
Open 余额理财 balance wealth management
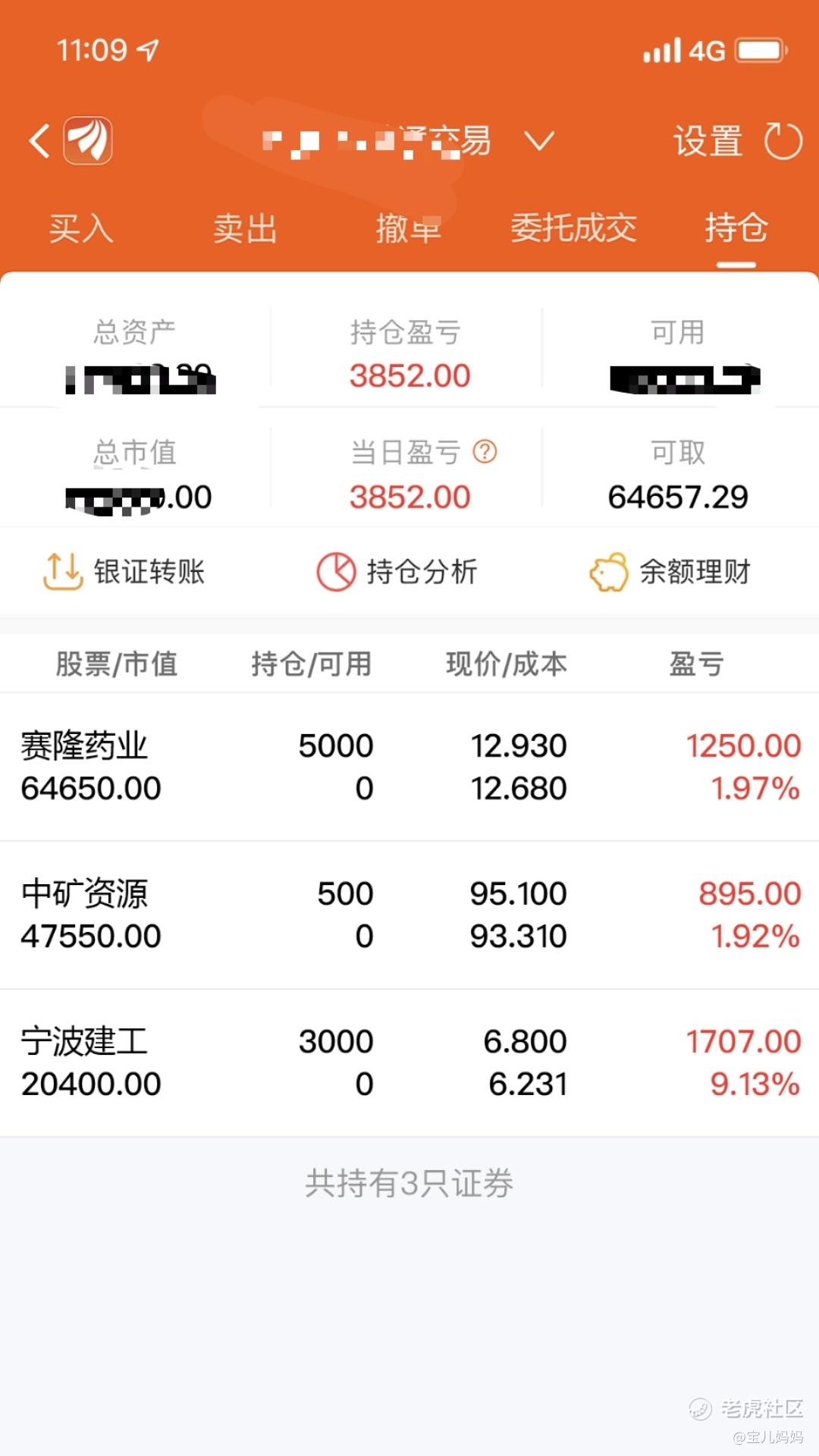click(670, 572)
